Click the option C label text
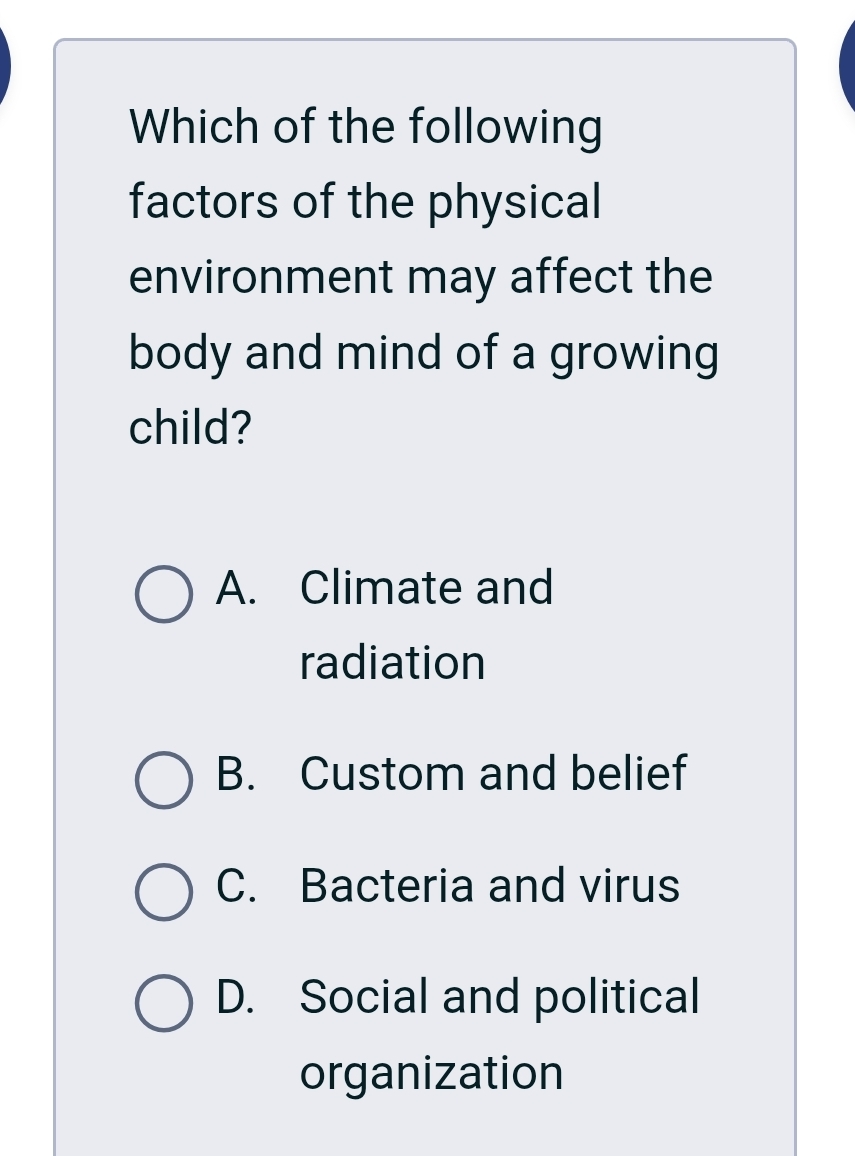The height and width of the screenshot is (1156, 855). click(x=236, y=886)
